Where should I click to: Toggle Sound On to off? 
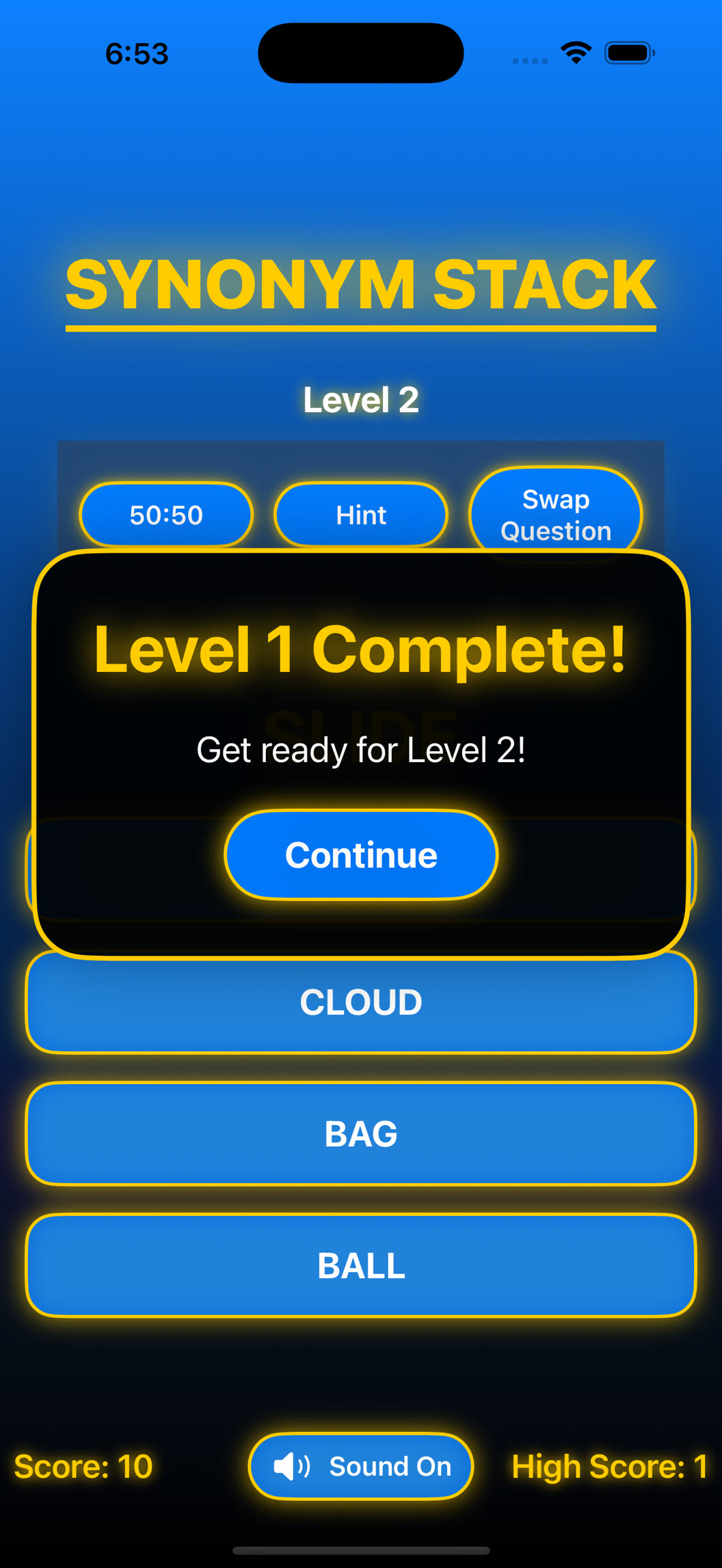[361, 1466]
